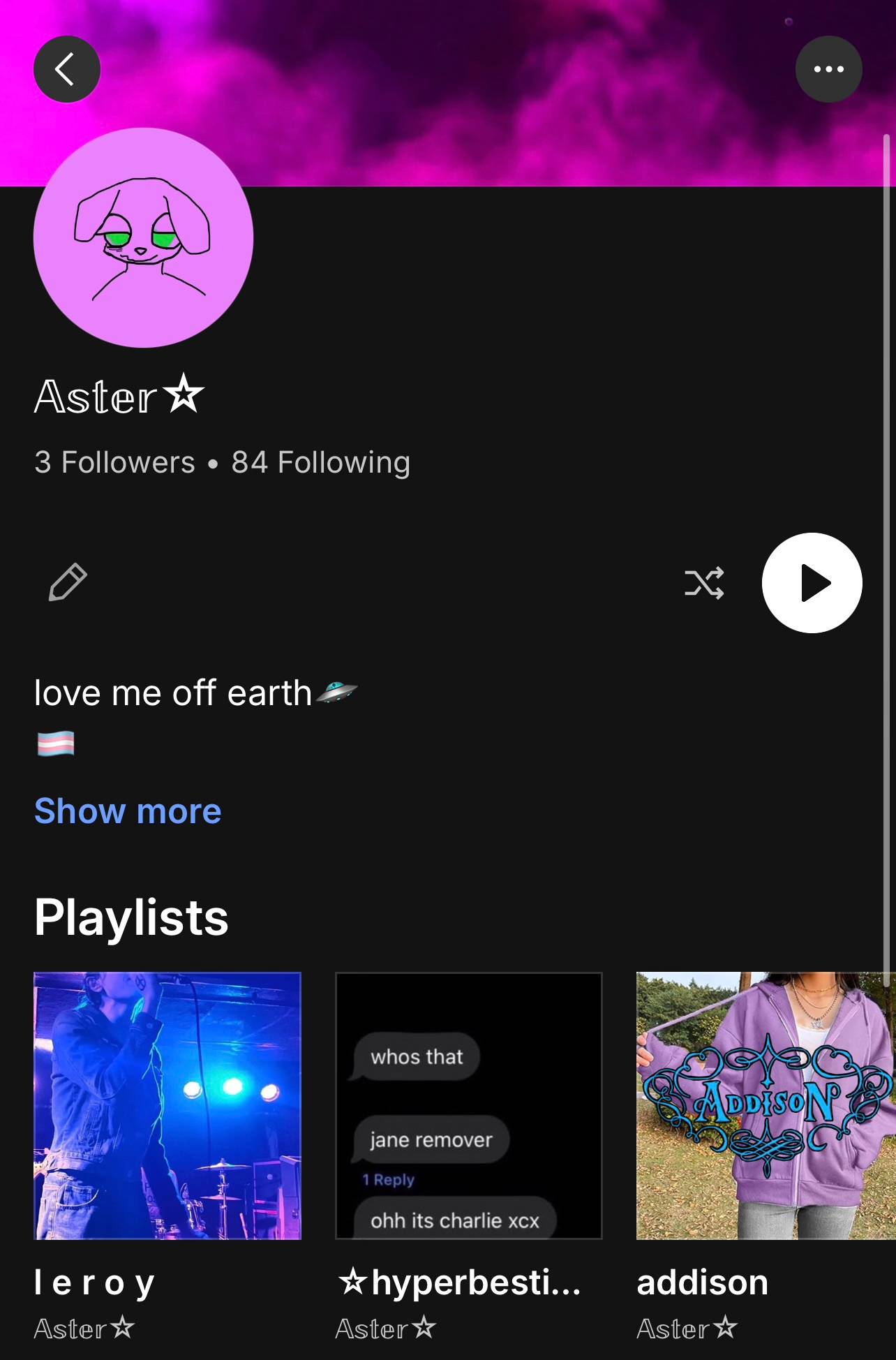The image size is (896, 1360).
Task: Start playback with the white play button
Action: [x=812, y=583]
